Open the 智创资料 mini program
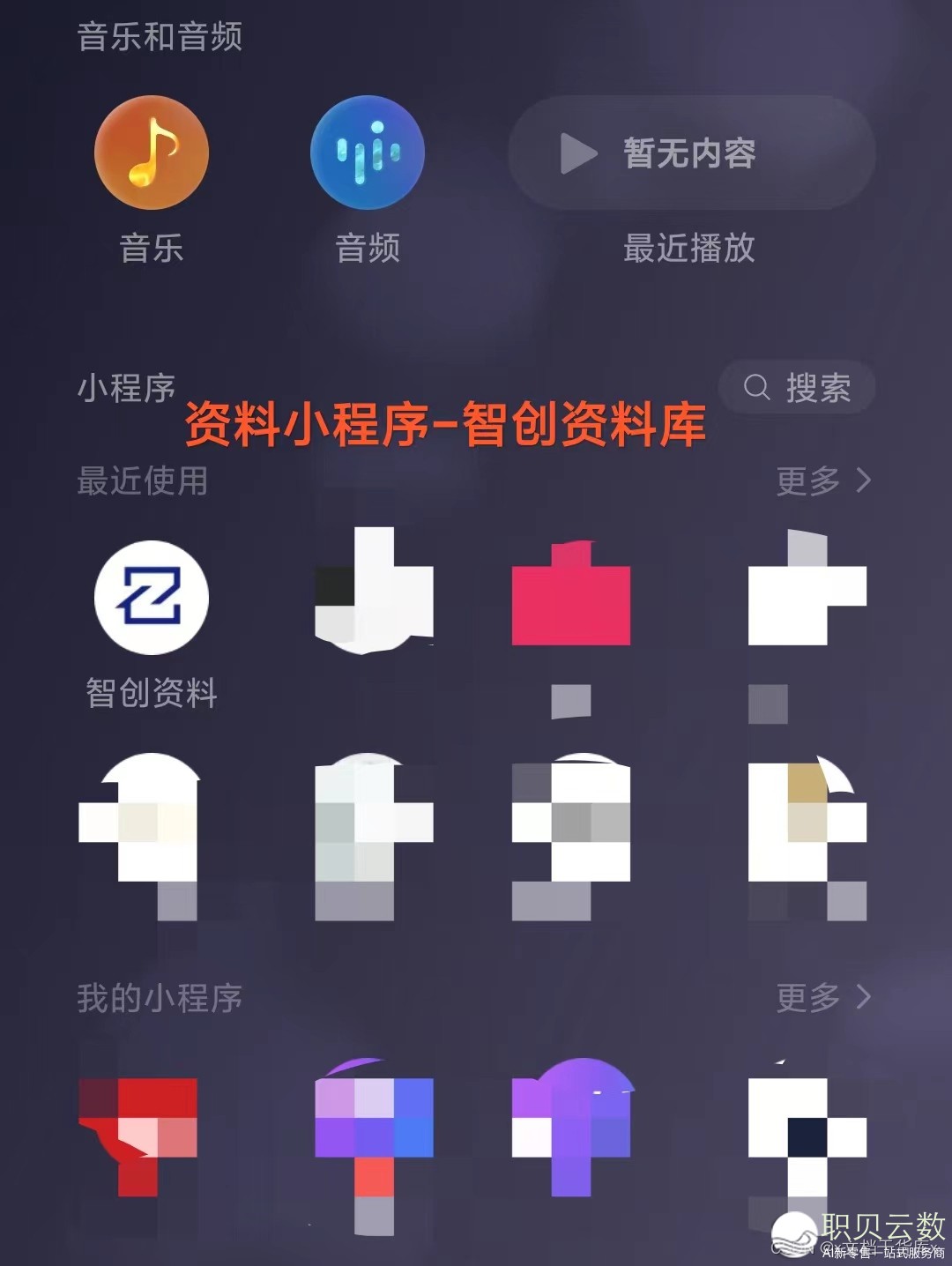The height and width of the screenshot is (1266, 952). tap(152, 598)
